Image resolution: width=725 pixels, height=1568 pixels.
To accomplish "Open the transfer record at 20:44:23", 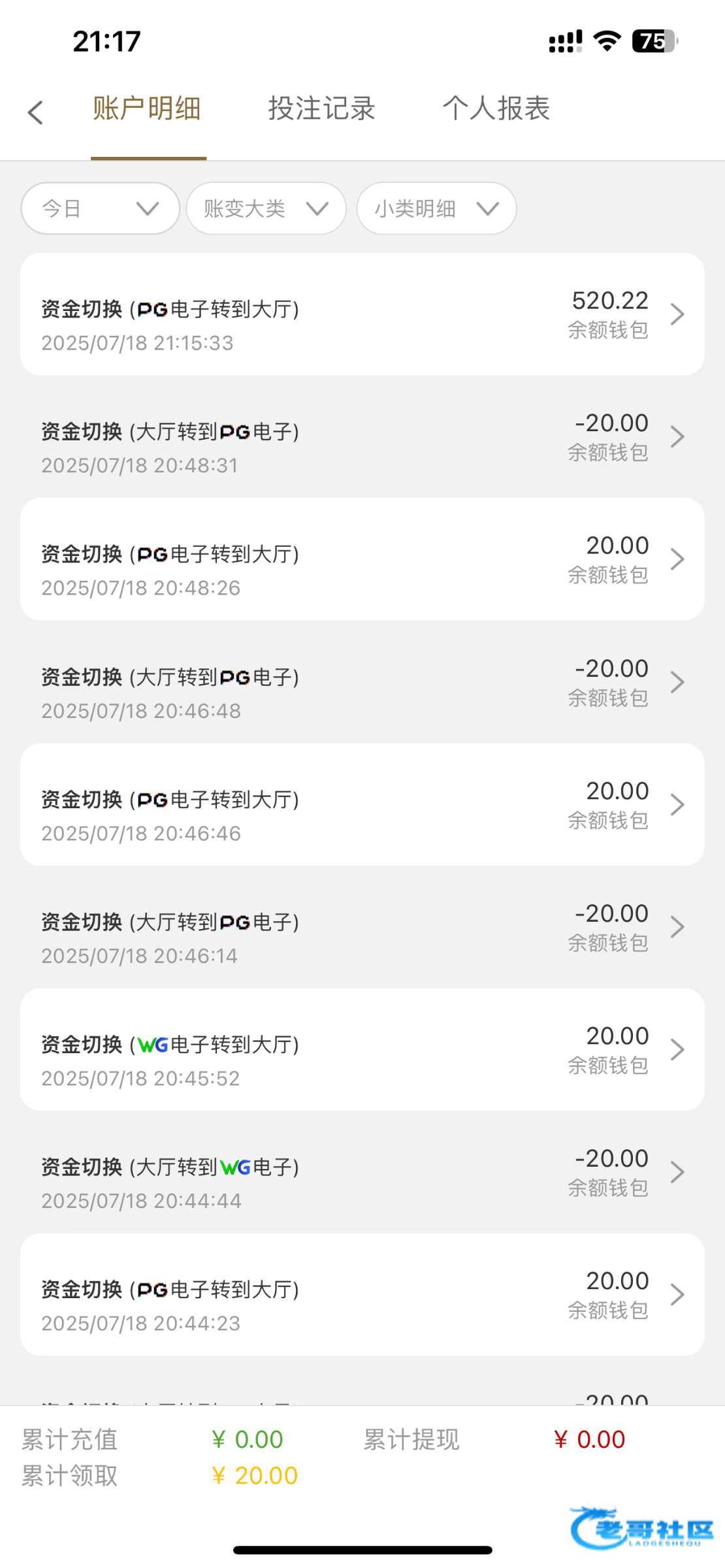I will 362,1295.
